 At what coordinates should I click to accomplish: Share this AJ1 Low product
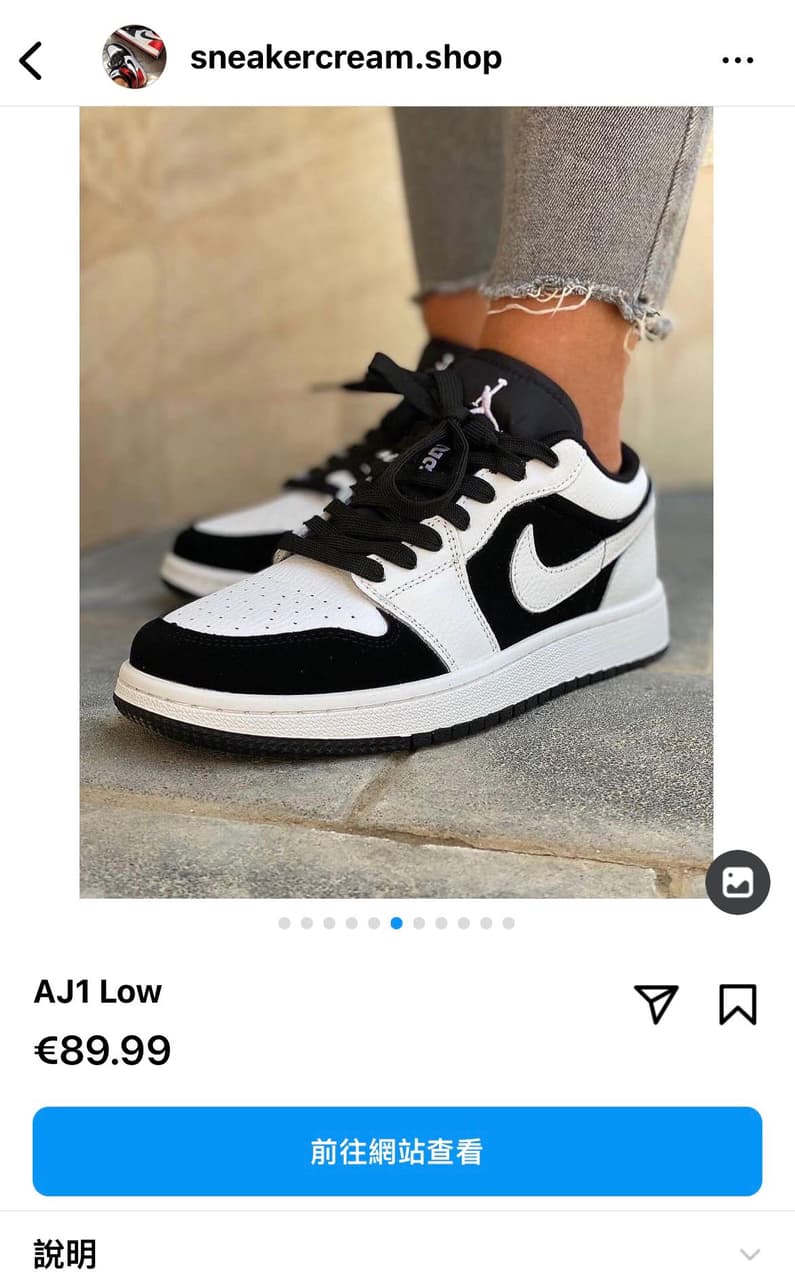point(656,1004)
